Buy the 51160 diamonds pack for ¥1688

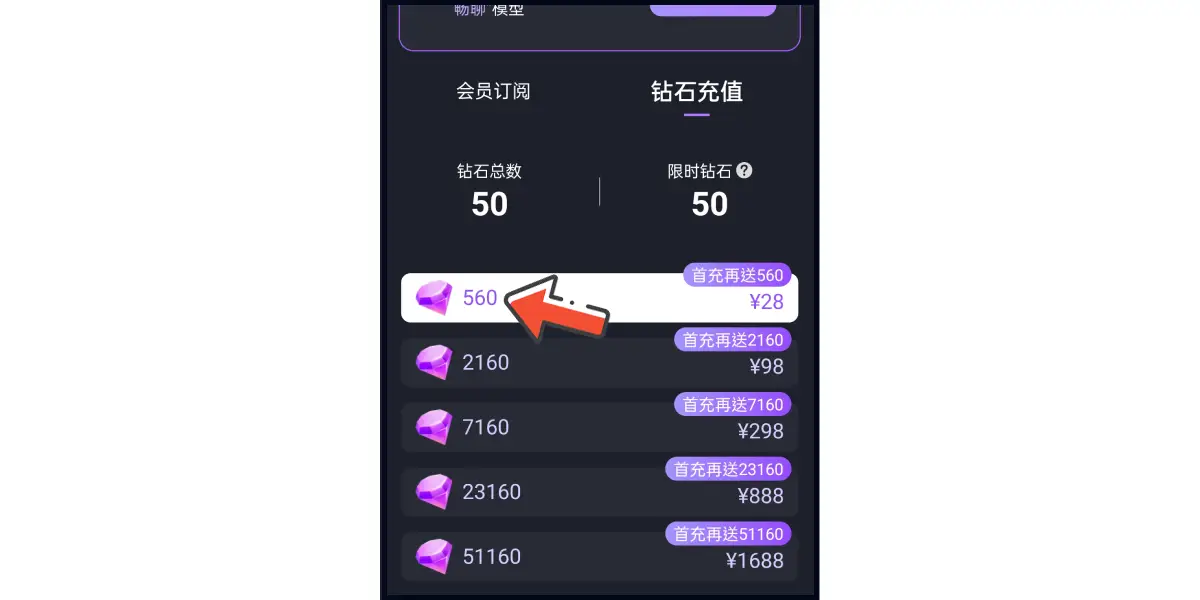[598, 557]
